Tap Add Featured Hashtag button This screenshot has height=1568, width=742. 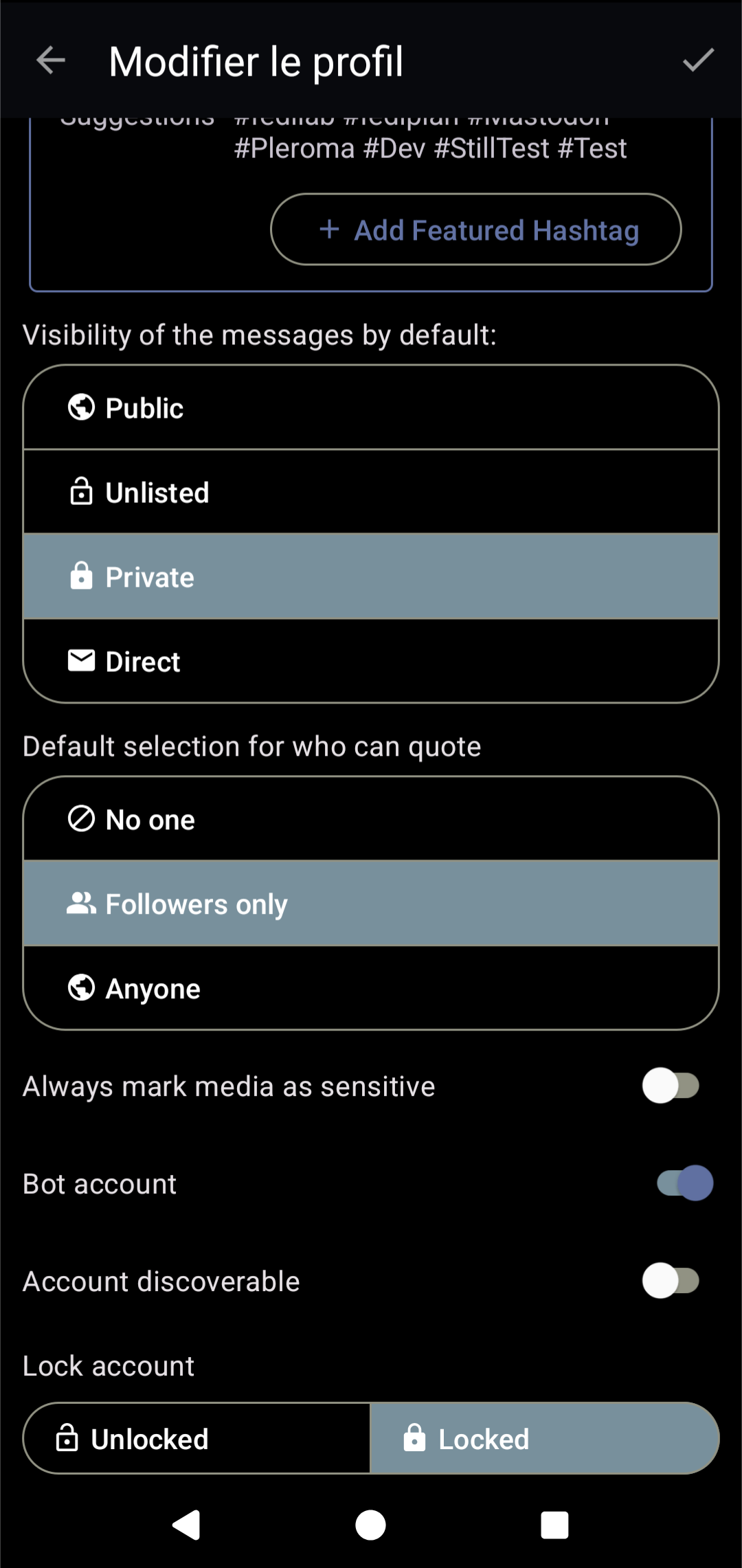coord(476,230)
